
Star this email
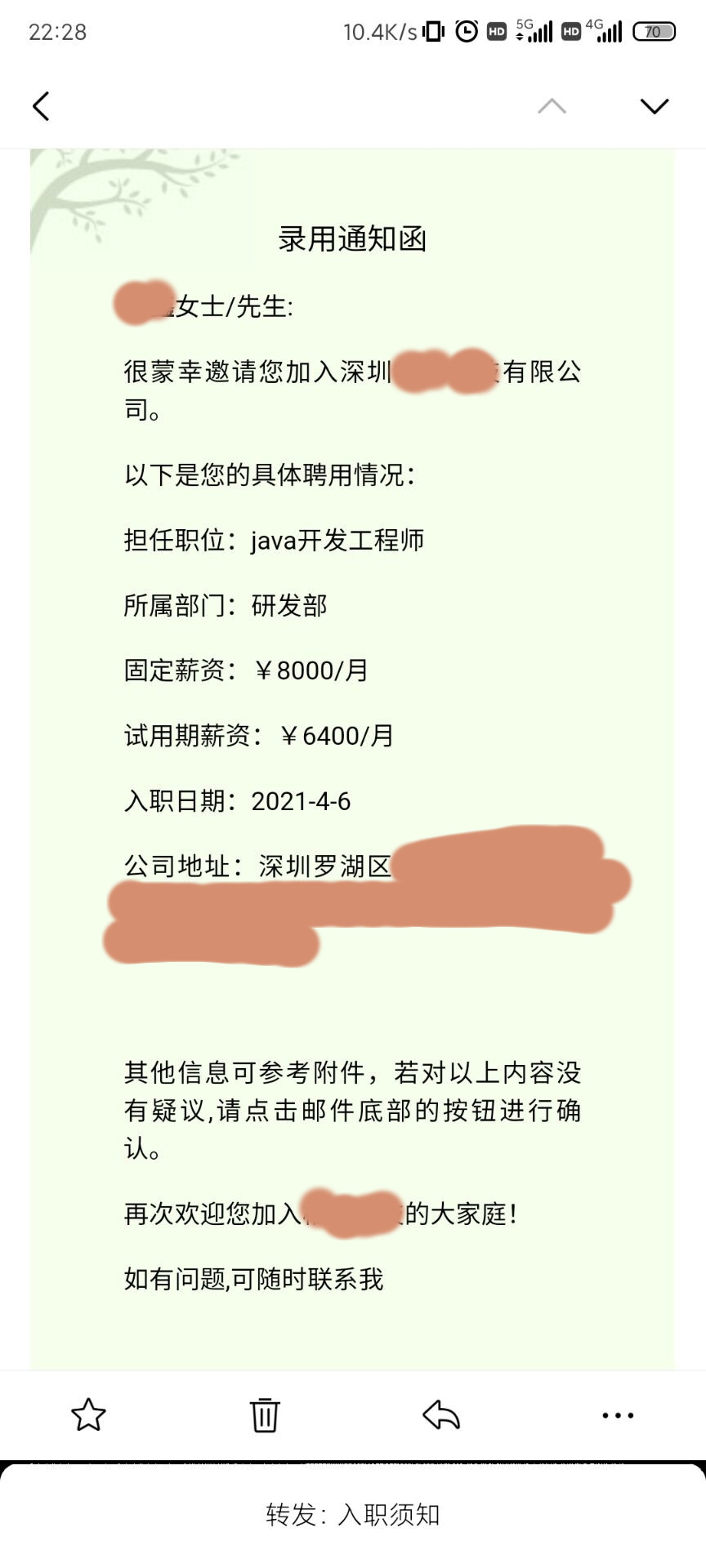point(88,1415)
